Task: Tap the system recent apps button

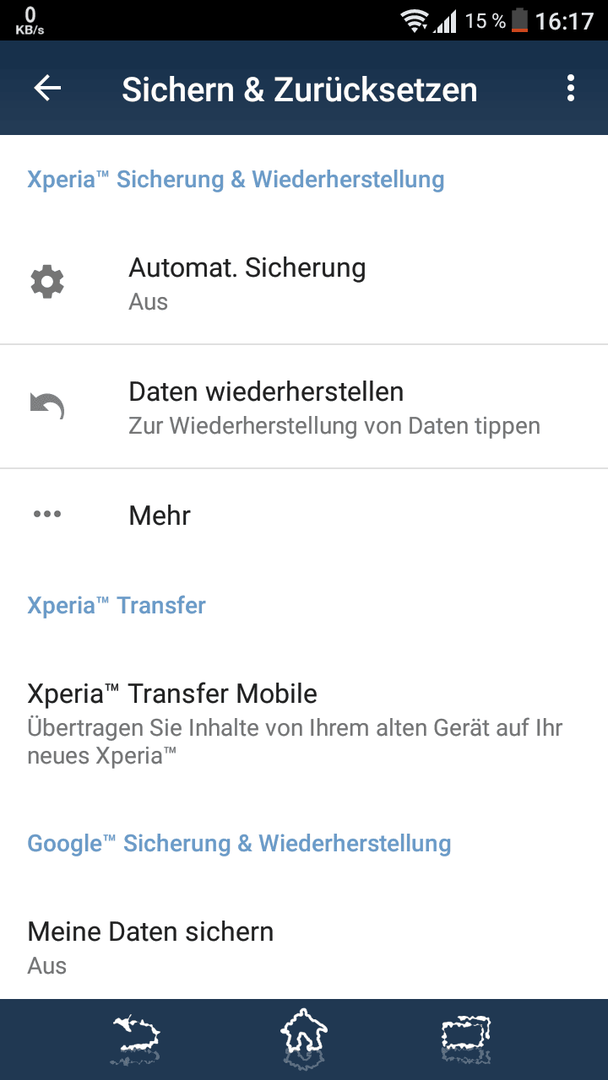Action: [x=465, y=1038]
